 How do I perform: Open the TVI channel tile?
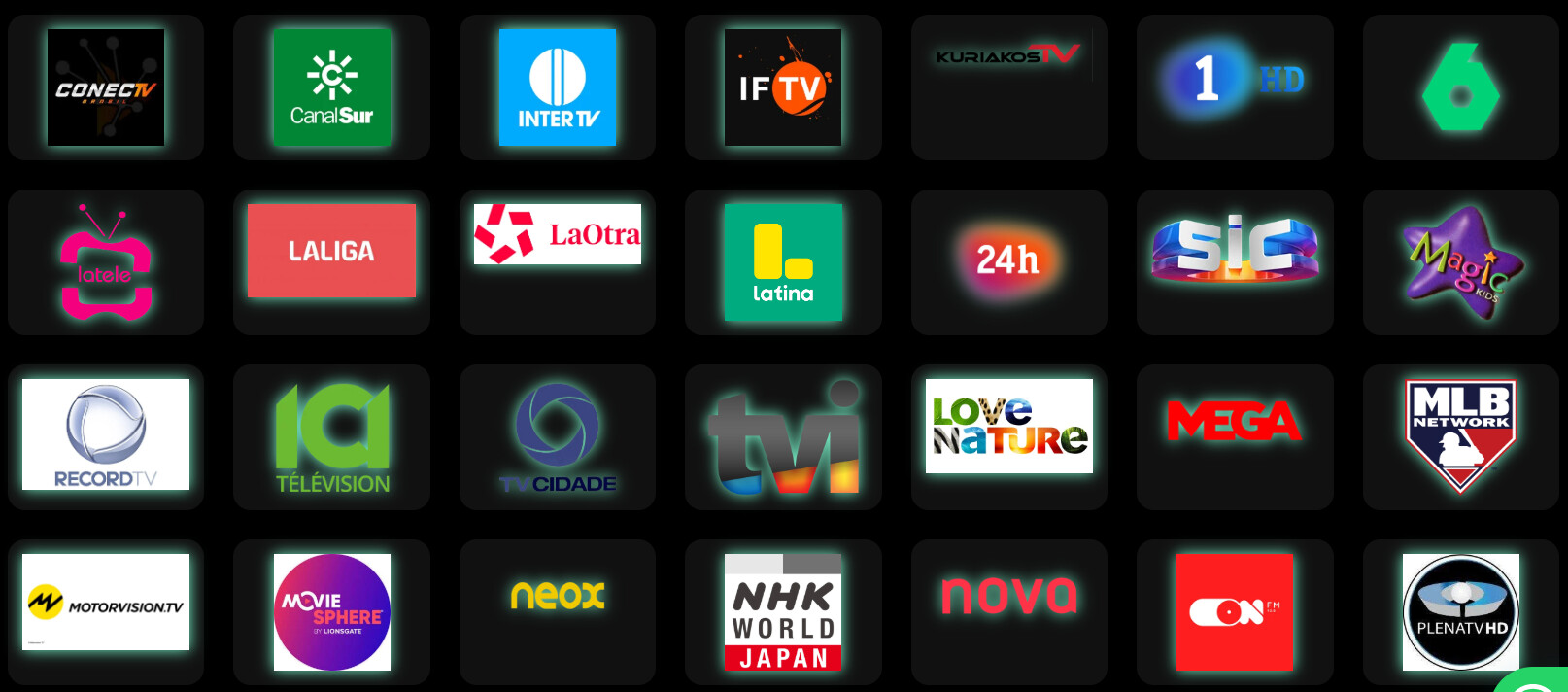783,437
